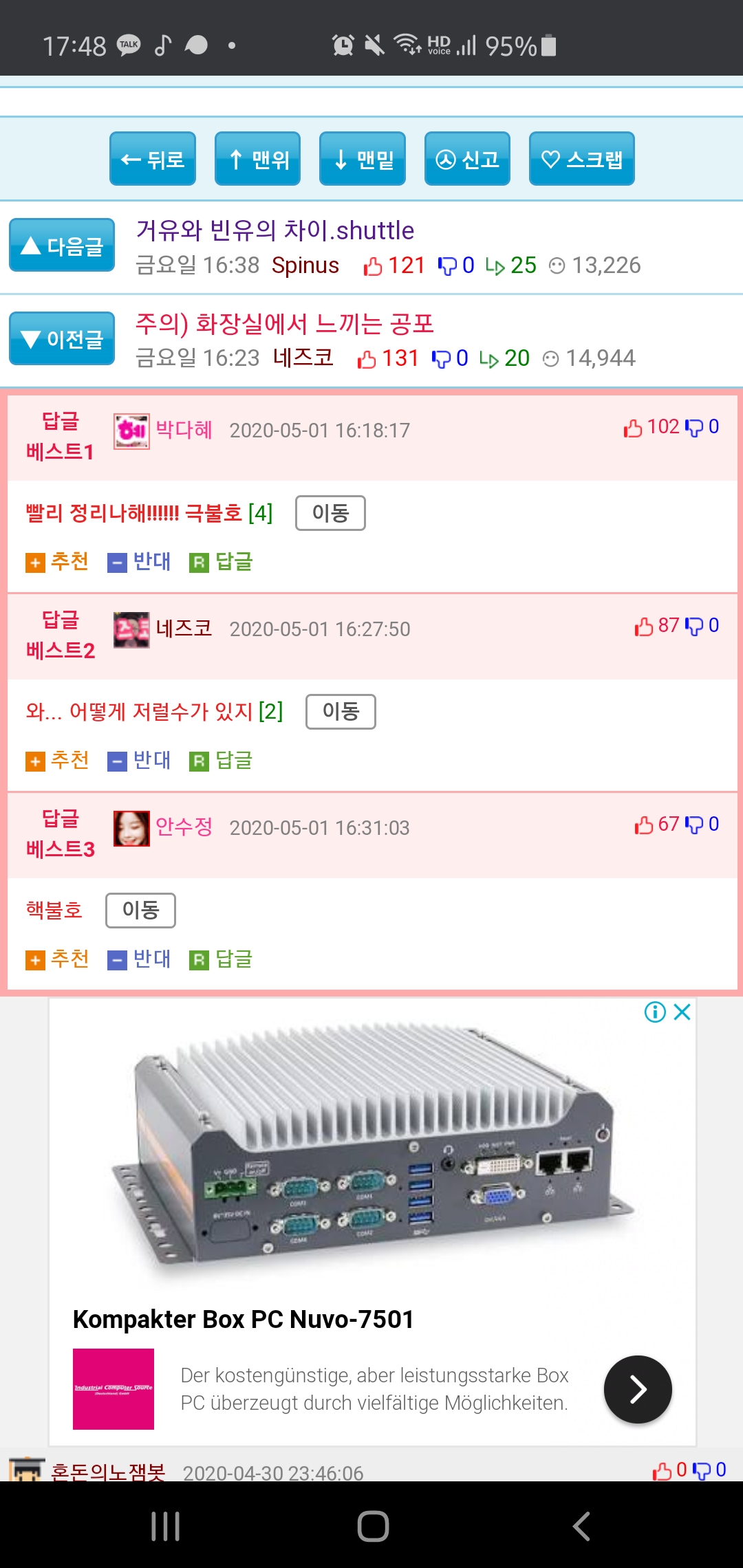
Task: Downvote 박다혜's comment with 반대
Action: pyautogui.click(x=140, y=562)
